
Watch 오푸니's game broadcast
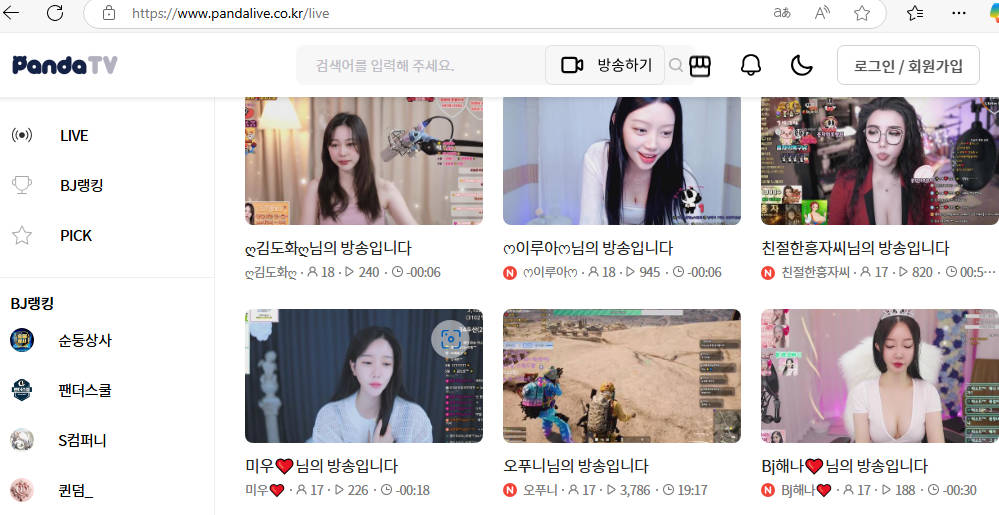point(621,375)
